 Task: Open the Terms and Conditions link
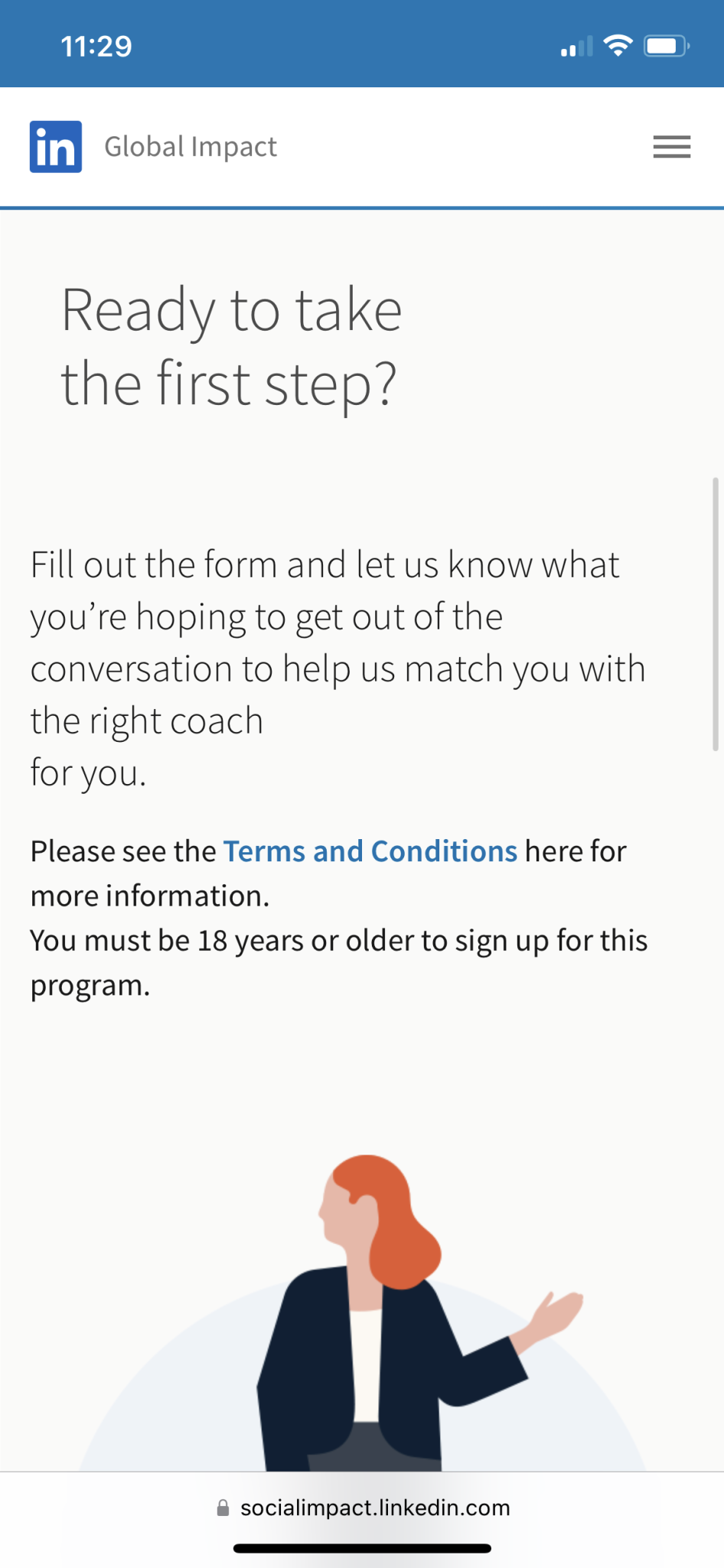pyautogui.click(x=370, y=851)
